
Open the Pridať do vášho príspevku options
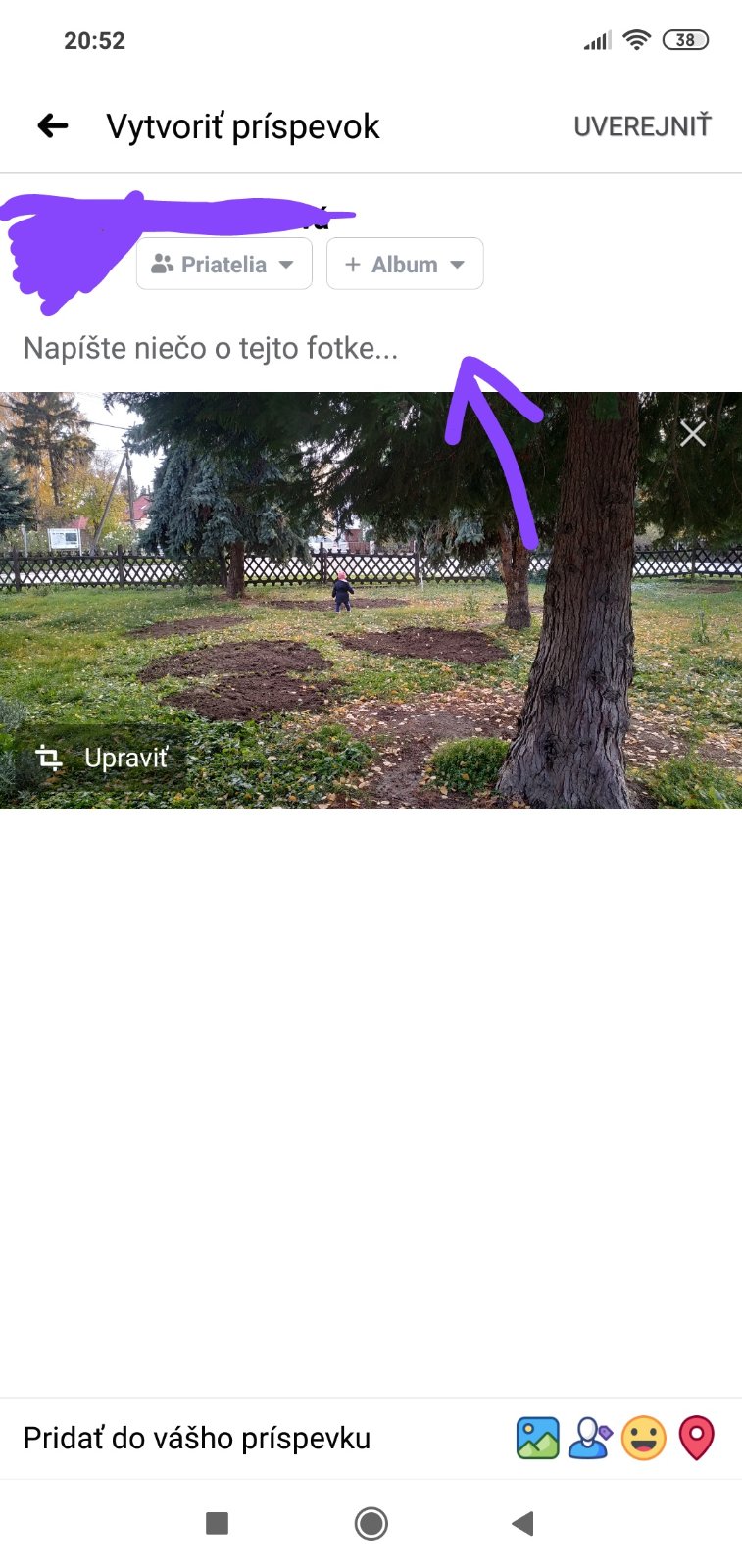[197, 1438]
